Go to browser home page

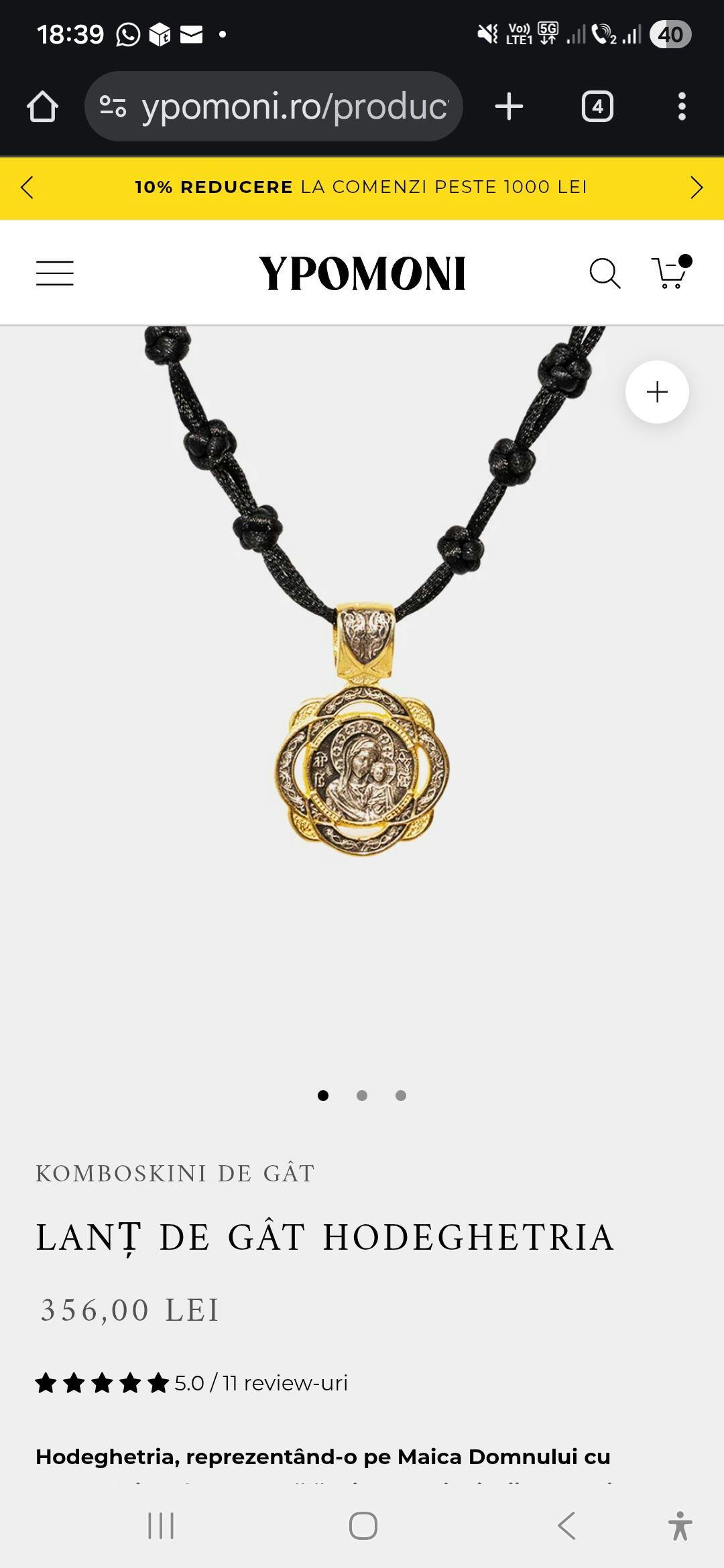[x=42, y=107]
